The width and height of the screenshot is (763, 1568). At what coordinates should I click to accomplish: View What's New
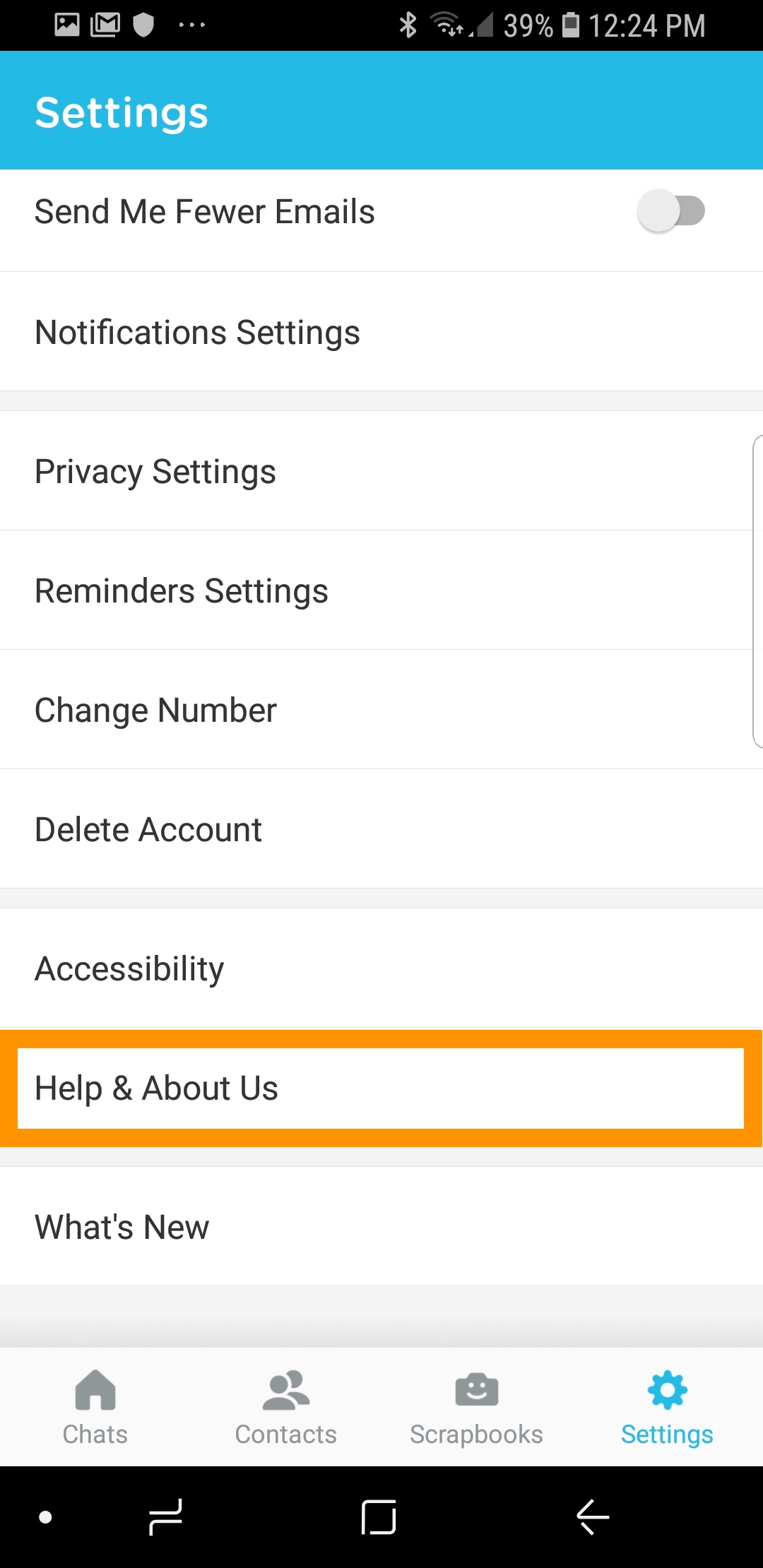click(x=381, y=1227)
